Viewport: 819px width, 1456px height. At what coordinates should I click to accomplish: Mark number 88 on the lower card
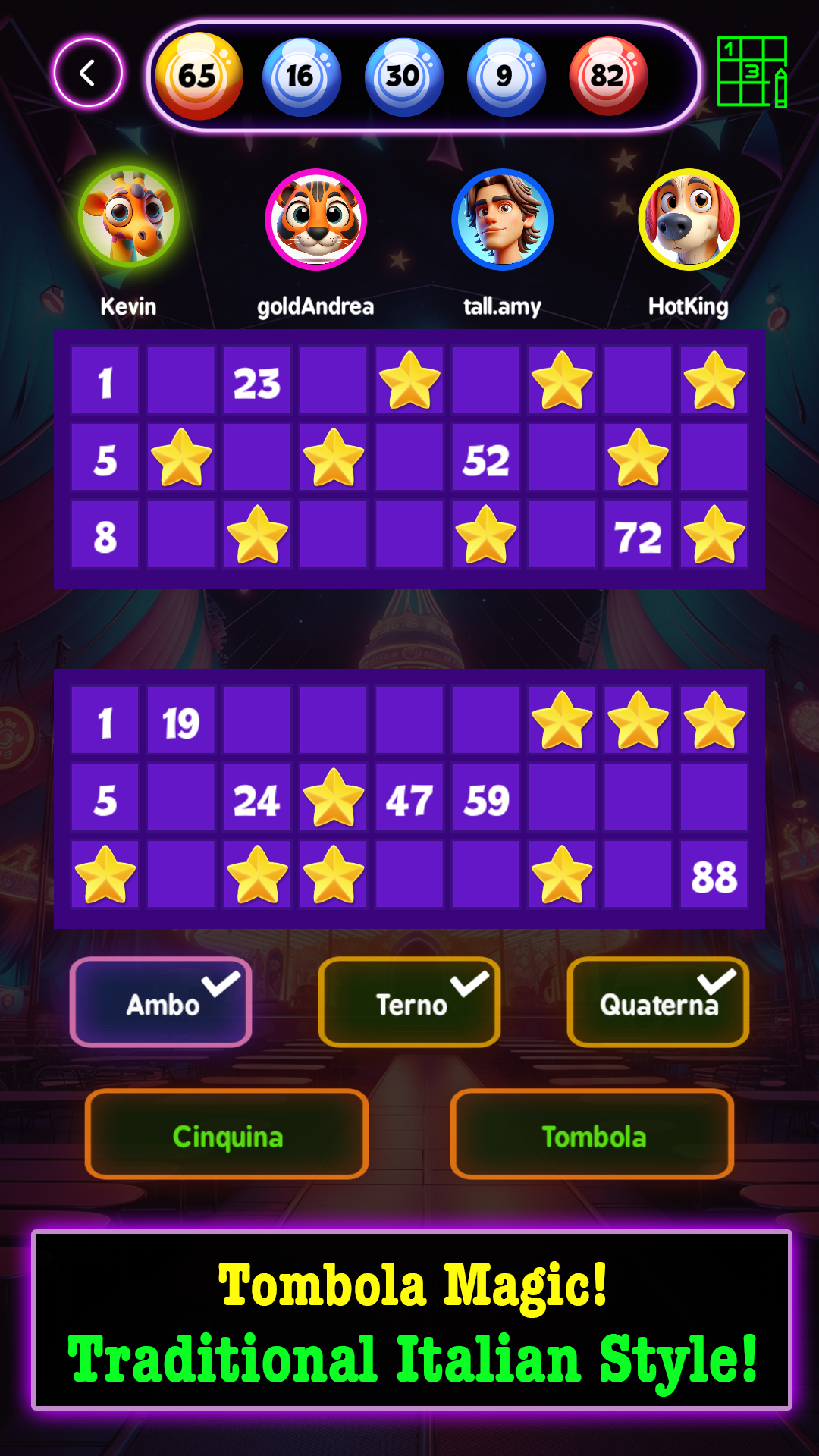pyautogui.click(x=714, y=875)
